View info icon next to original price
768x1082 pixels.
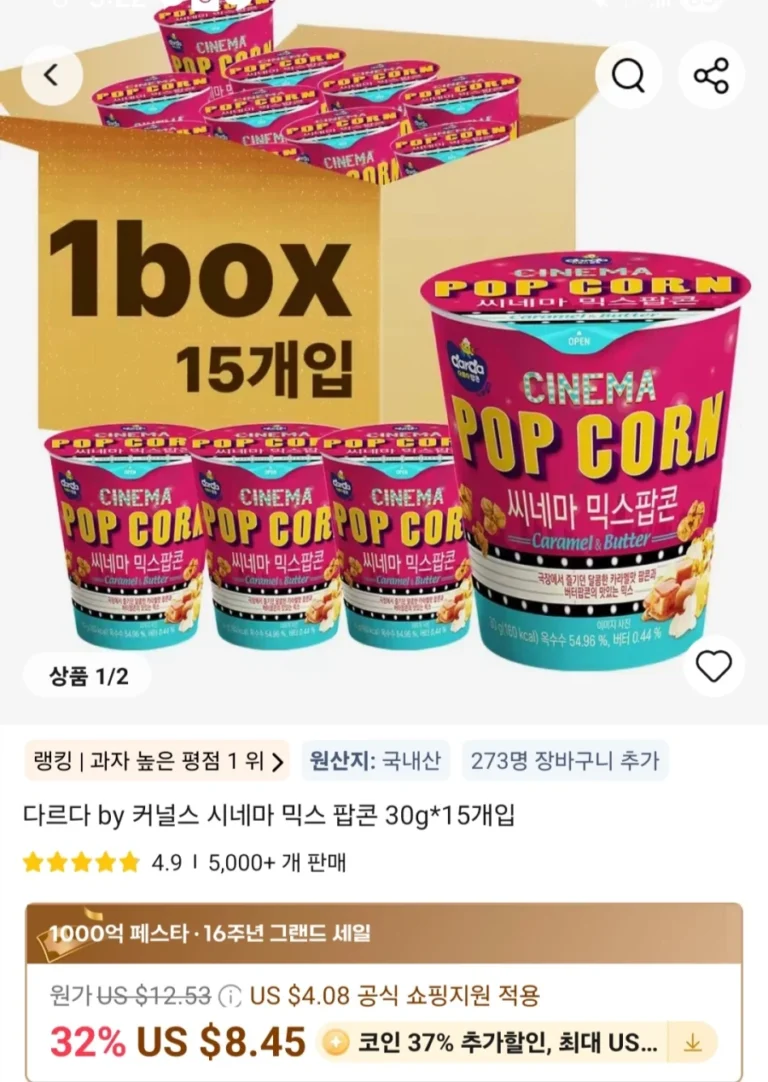click(x=230, y=996)
